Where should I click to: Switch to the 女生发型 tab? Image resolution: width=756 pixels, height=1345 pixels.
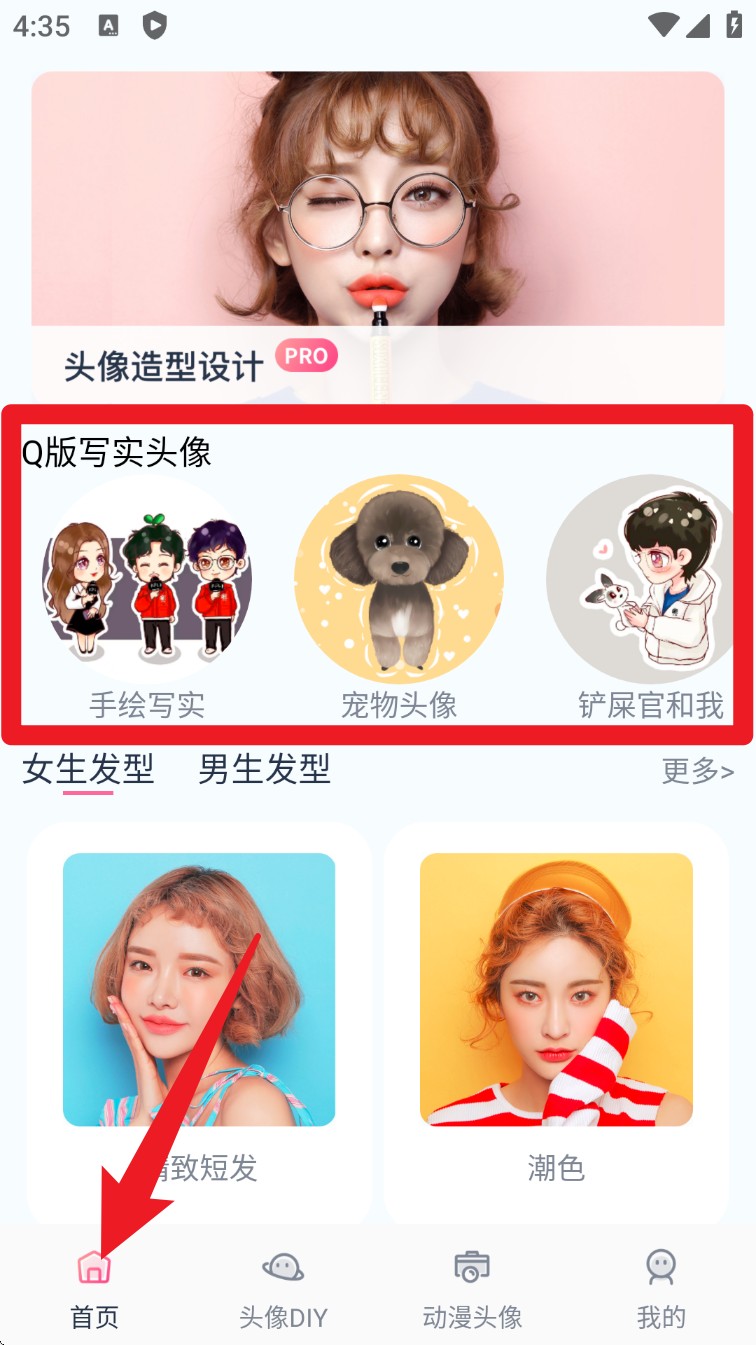[x=88, y=770]
